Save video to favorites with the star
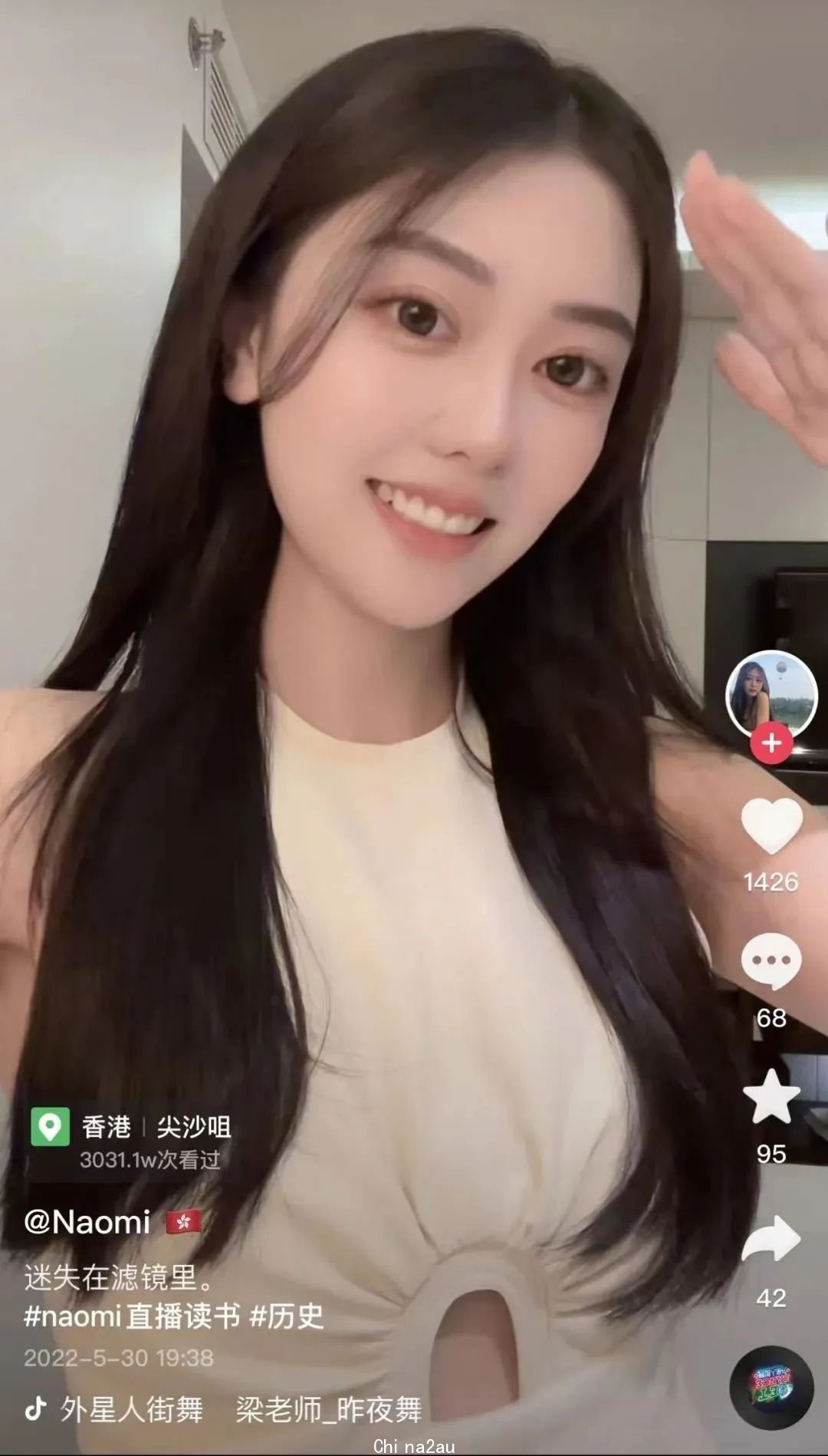The width and height of the screenshot is (828, 1456). click(771, 1096)
